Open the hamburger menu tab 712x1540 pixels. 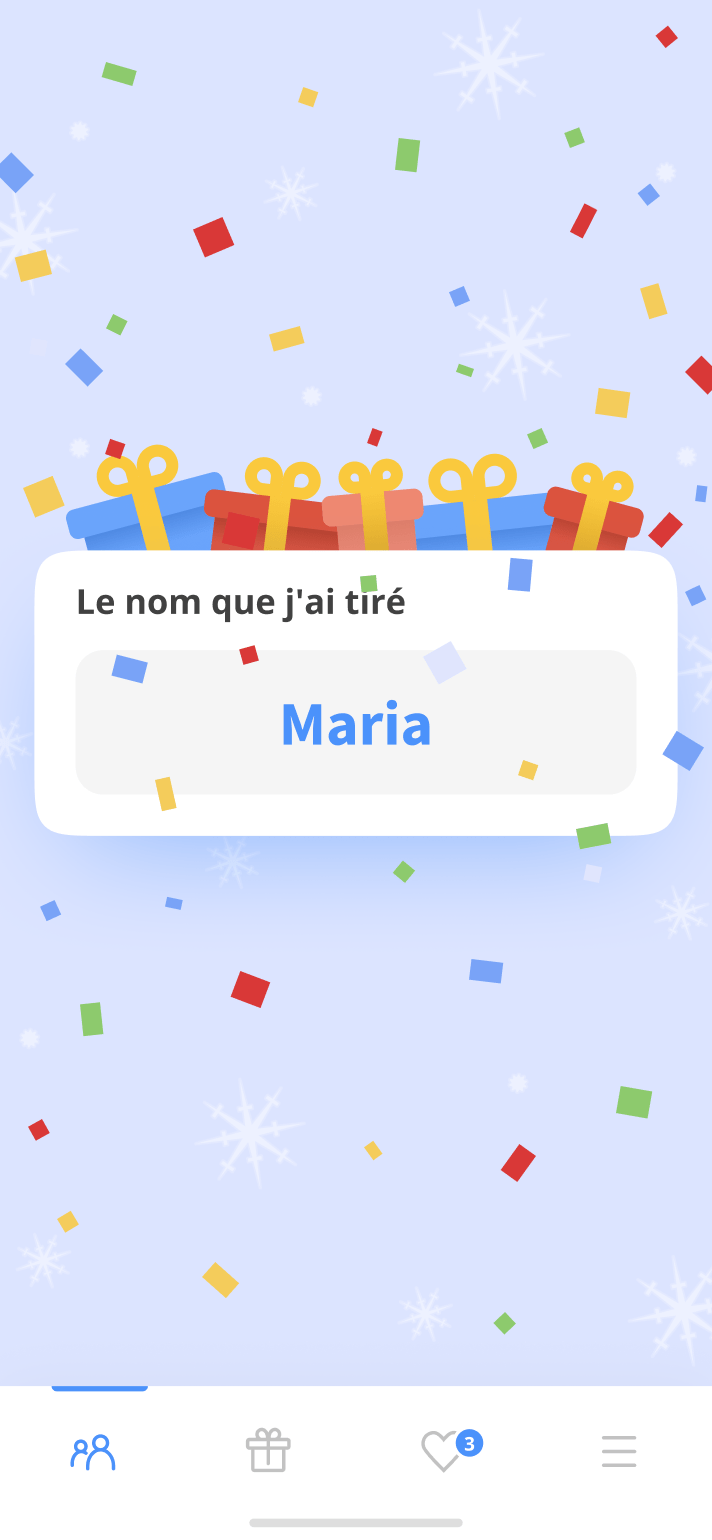[x=619, y=1451]
